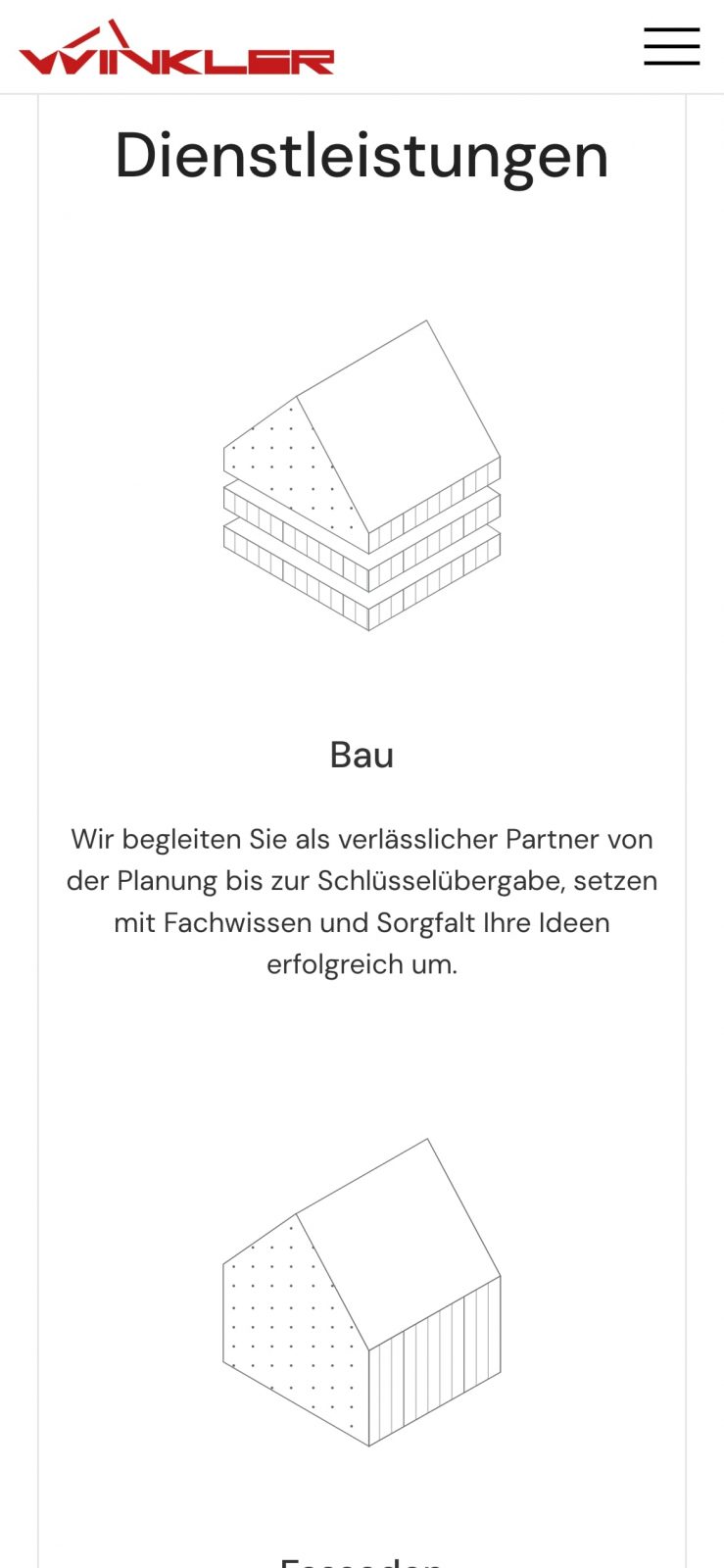Open the hamburger navigation menu
The image size is (724, 1568).
coord(671,46)
